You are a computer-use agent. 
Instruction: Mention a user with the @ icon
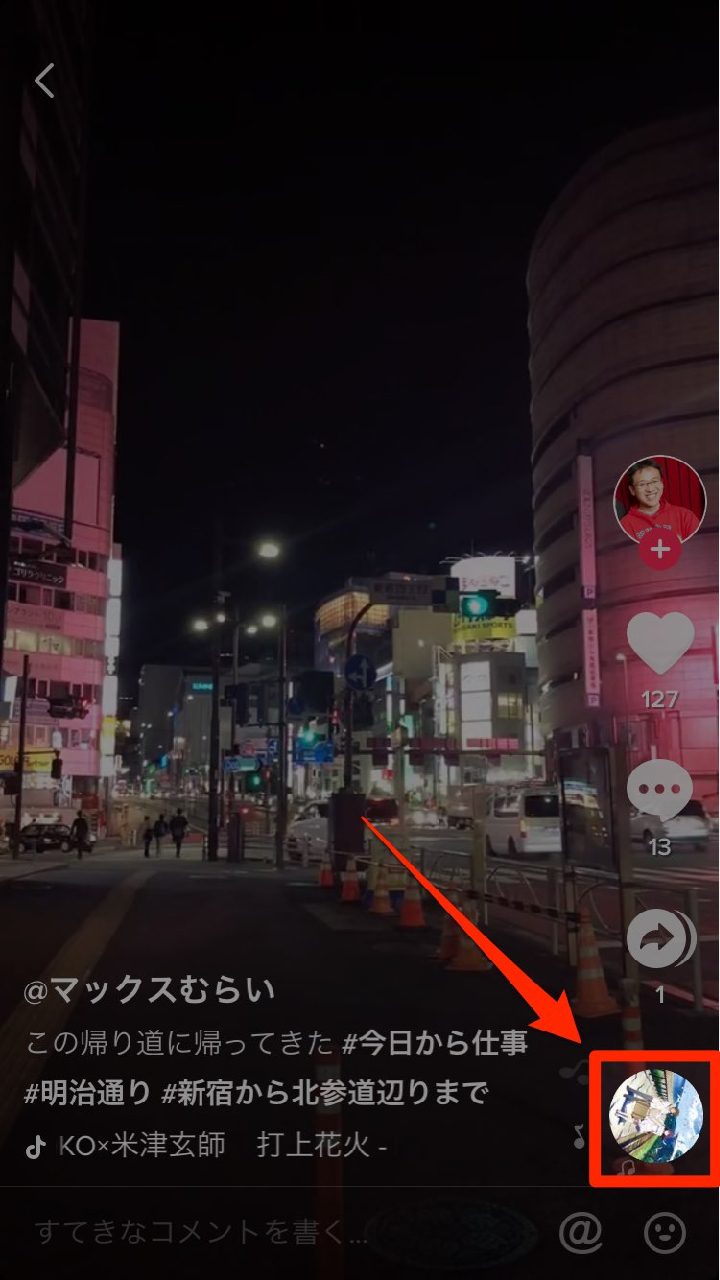(x=580, y=1232)
